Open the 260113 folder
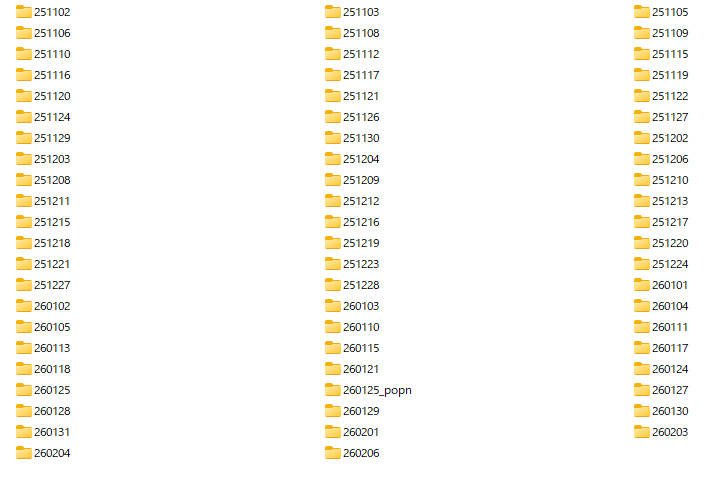Image resolution: width=718 pixels, height=484 pixels. click(x=51, y=348)
